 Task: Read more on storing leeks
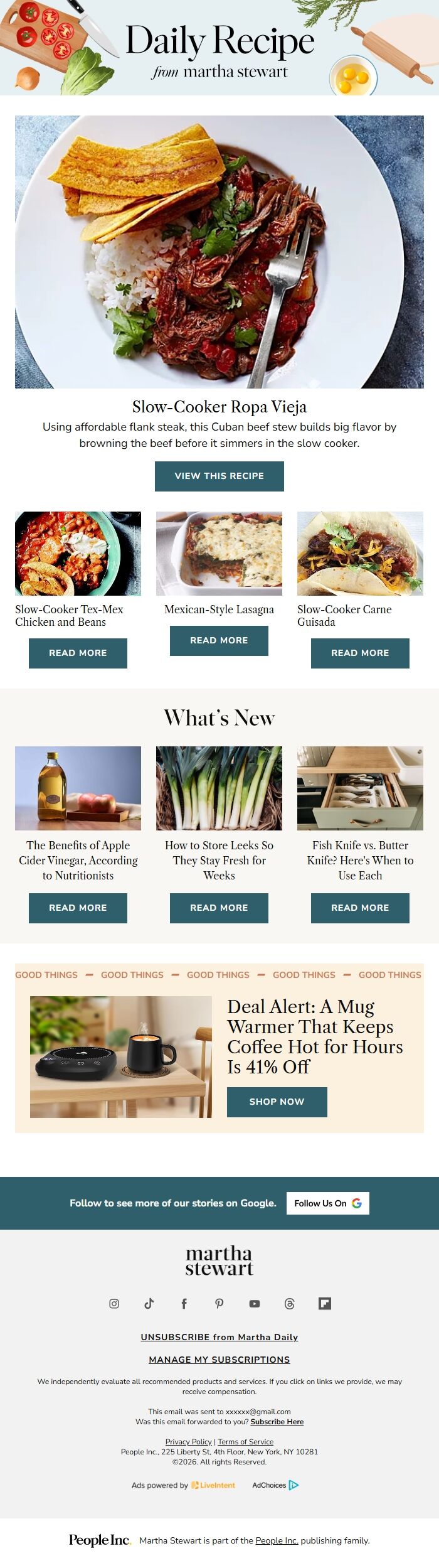pyautogui.click(x=219, y=908)
